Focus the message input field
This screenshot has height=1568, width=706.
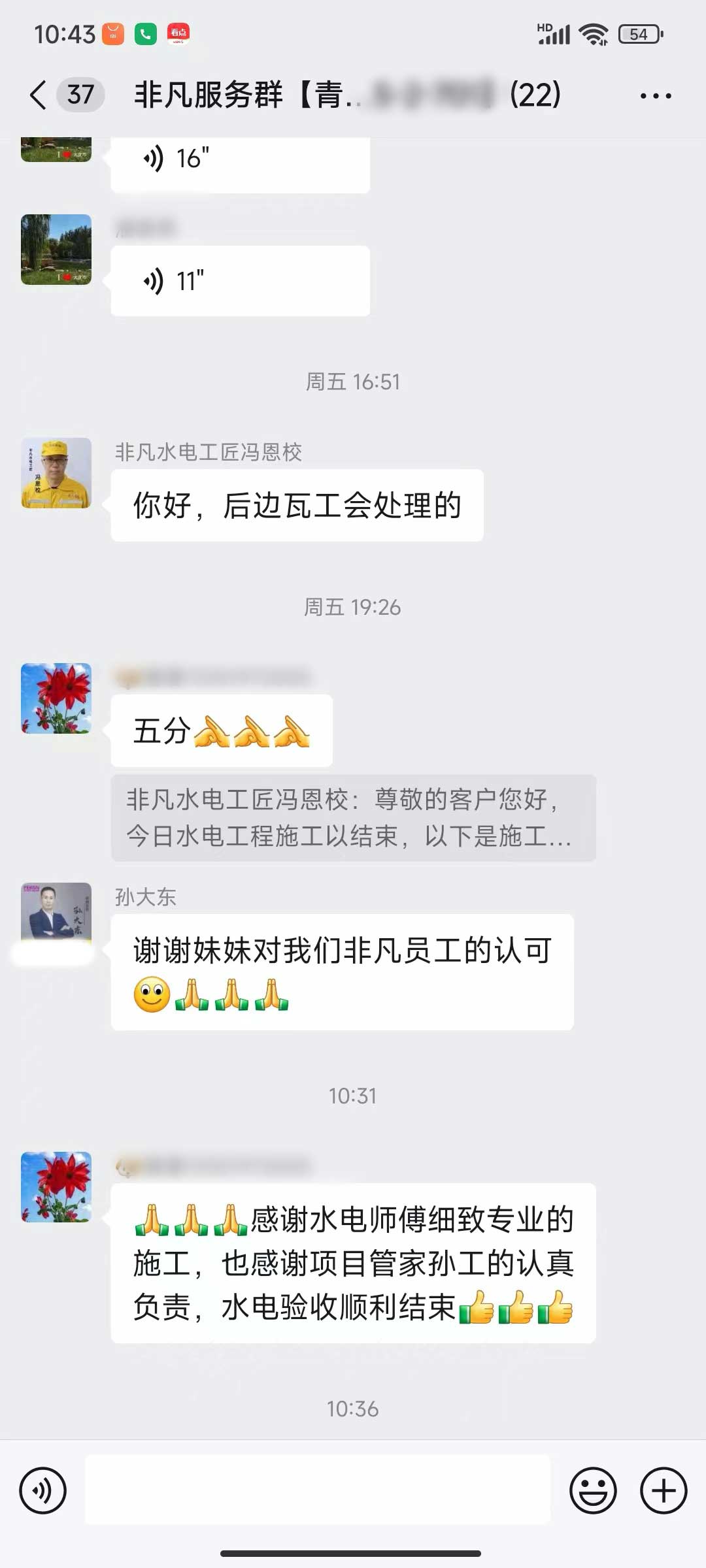click(x=318, y=1490)
